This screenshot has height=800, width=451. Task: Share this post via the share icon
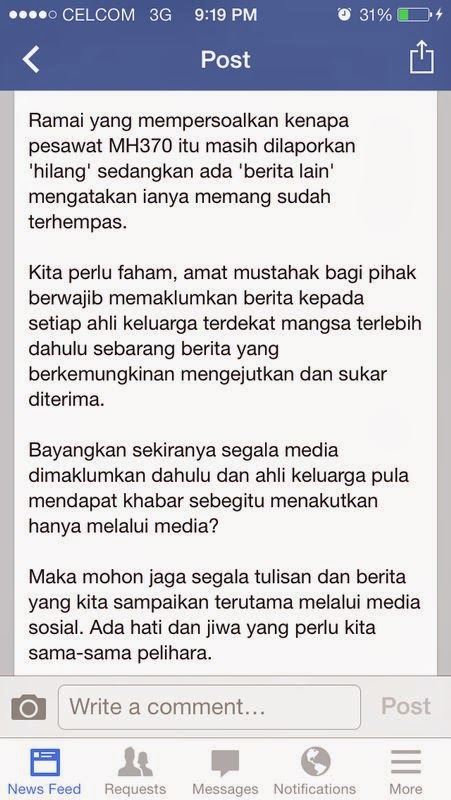(421, 58)
